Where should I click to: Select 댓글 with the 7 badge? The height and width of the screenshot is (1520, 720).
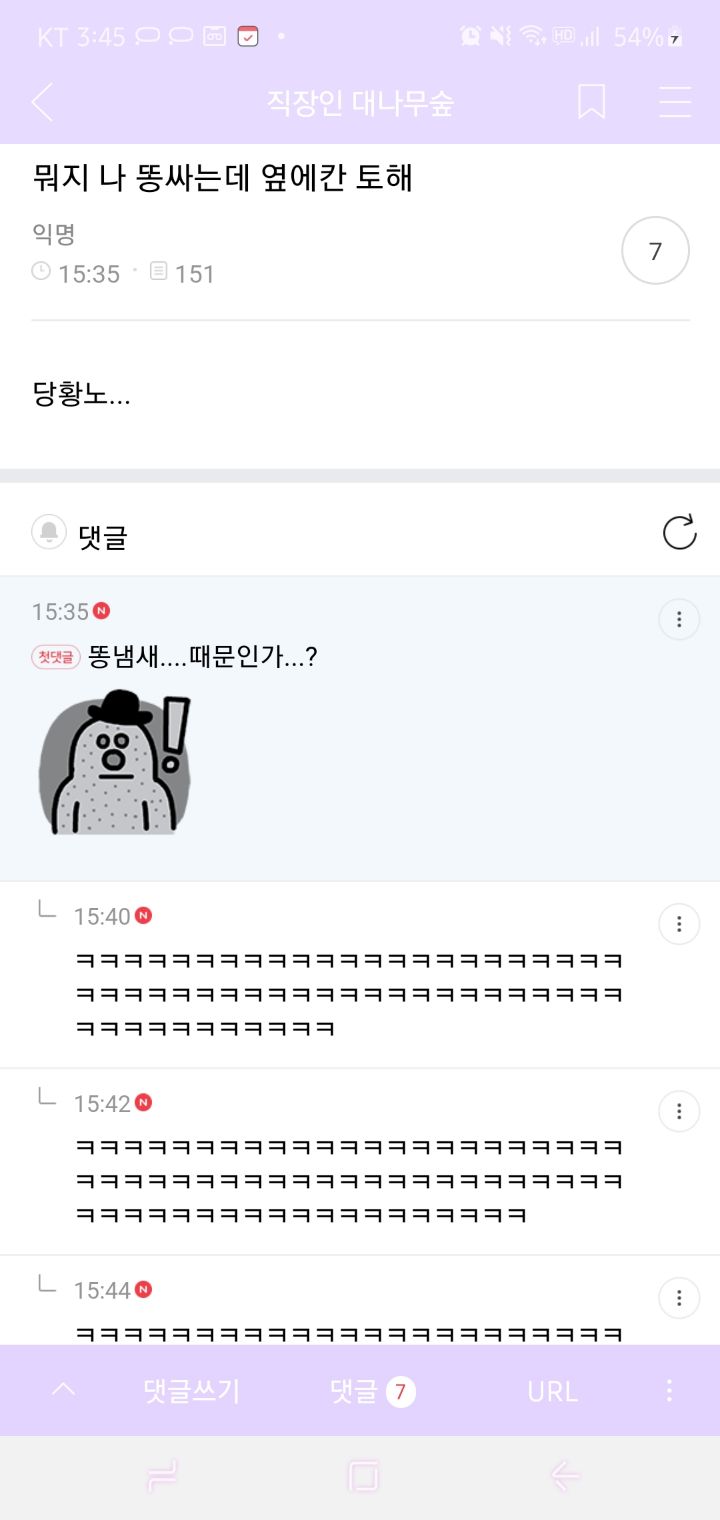(x=372, y=1391)
